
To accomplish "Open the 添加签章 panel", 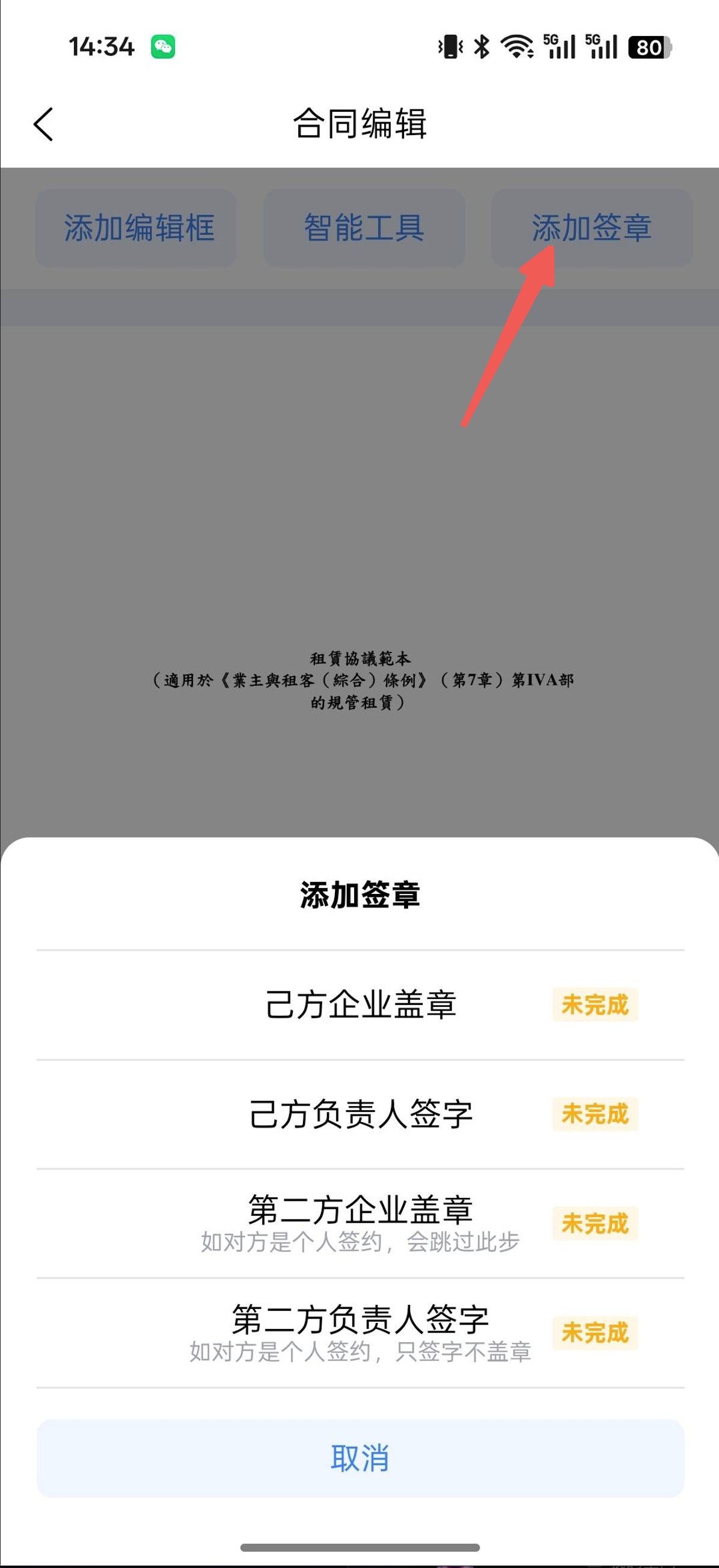I will (x=592, y=228).
